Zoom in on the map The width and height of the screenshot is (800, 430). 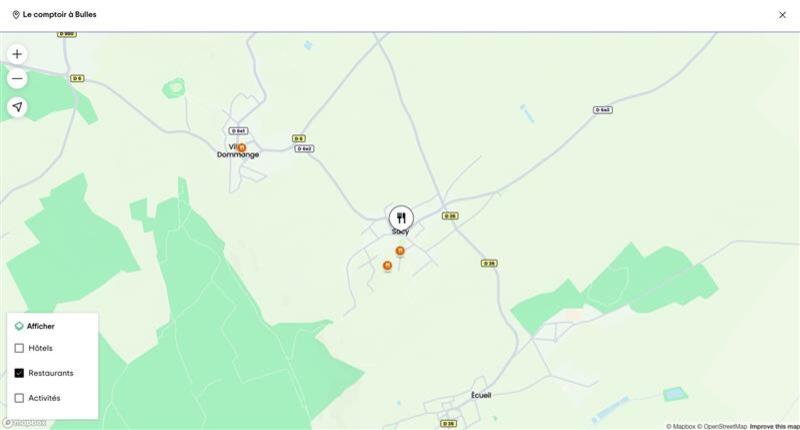coord(17,54)
